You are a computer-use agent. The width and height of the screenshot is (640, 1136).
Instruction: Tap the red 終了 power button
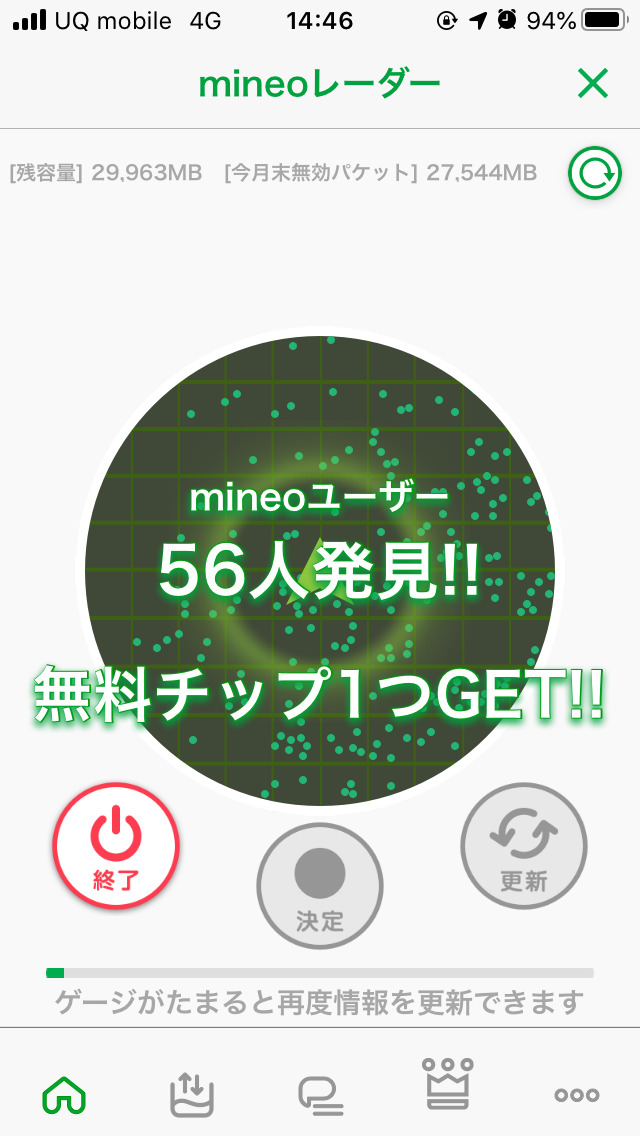coord(116,846)
